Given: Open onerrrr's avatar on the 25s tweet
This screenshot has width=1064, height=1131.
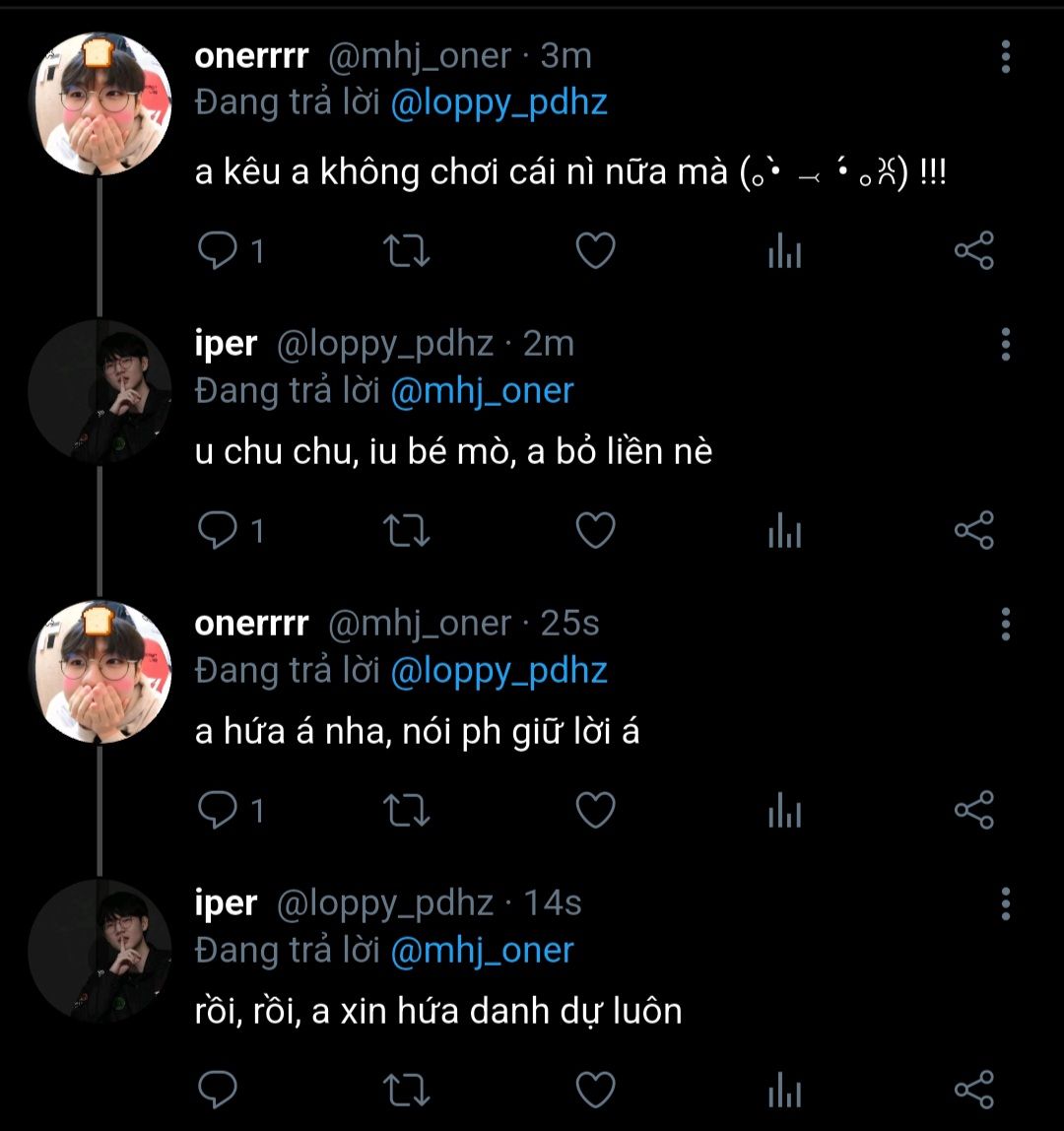Looking at the screenshot, I should 101,670.
